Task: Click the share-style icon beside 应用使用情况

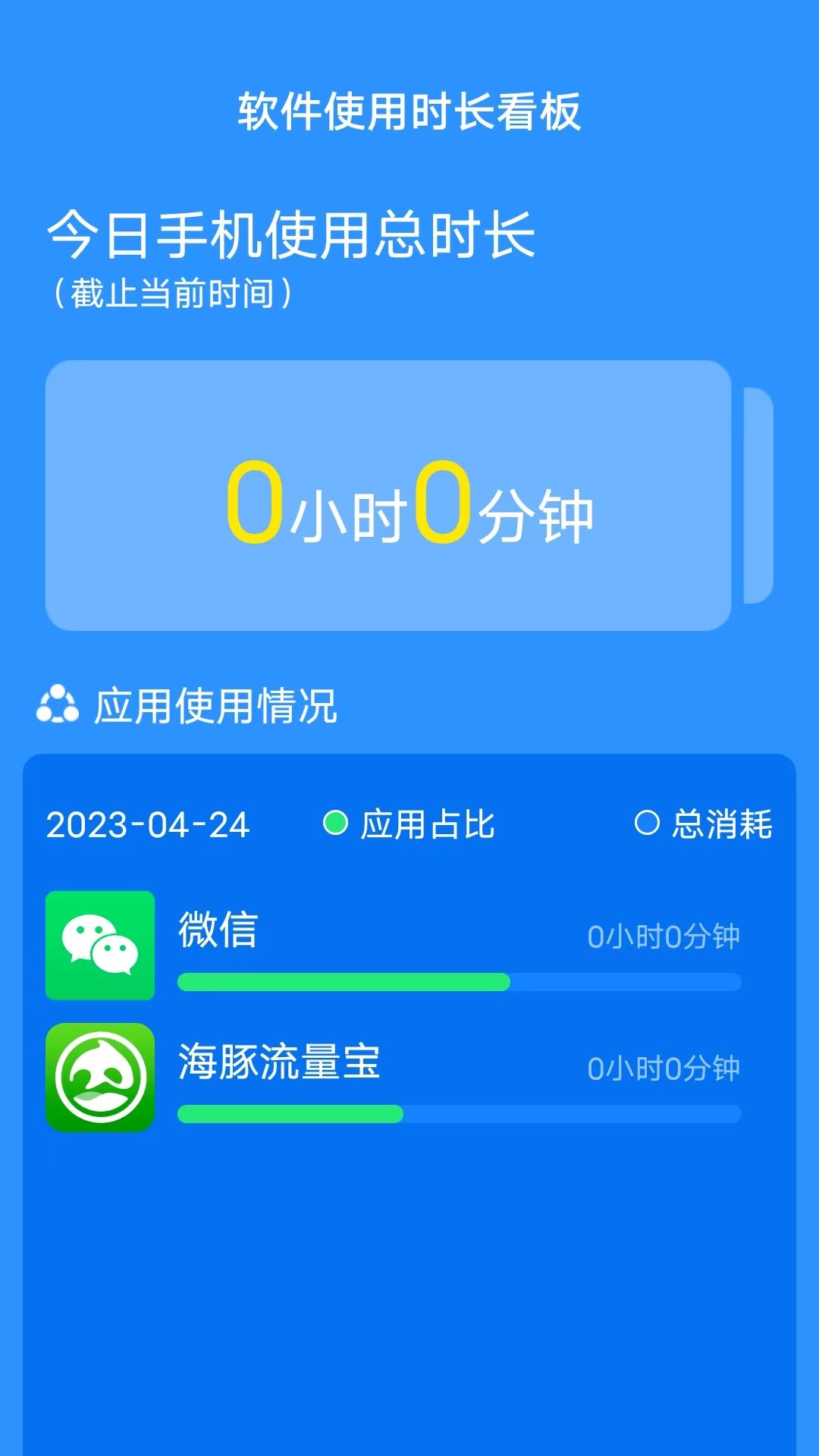Action: (59, 705)
